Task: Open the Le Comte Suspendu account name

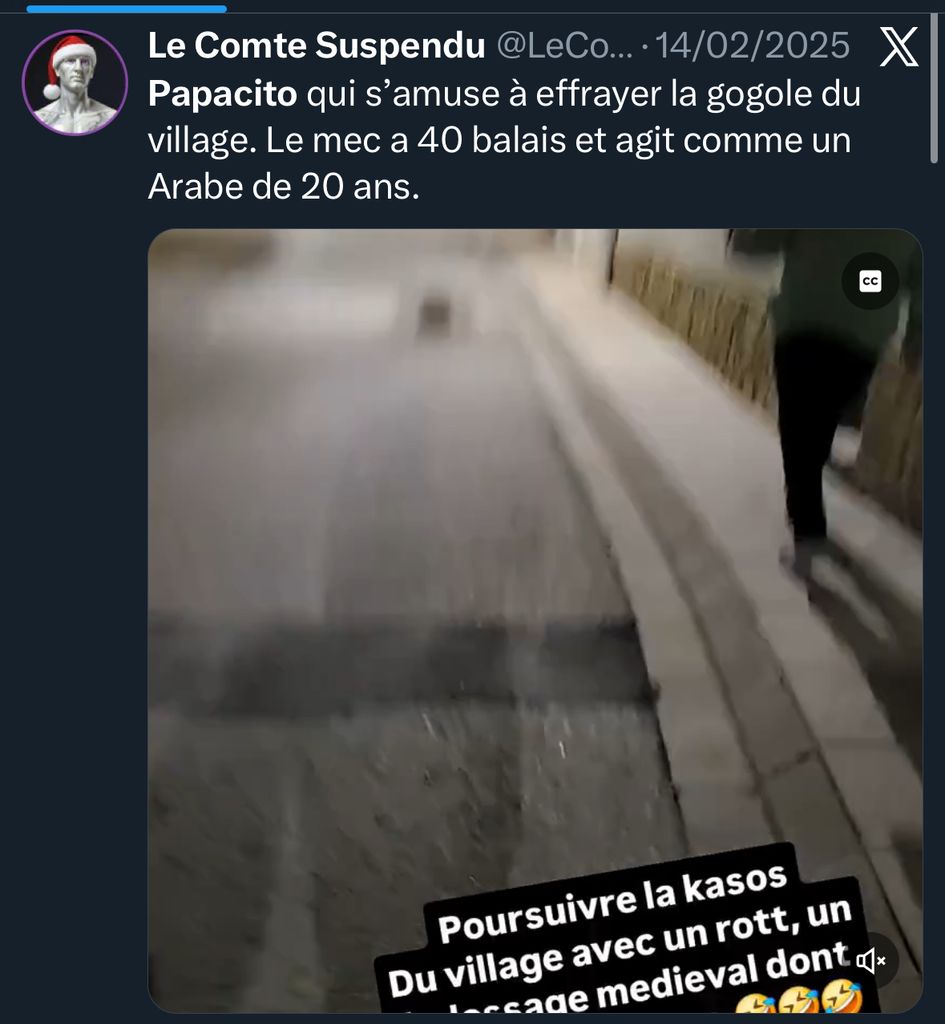Action: click(x=316, y=45)
